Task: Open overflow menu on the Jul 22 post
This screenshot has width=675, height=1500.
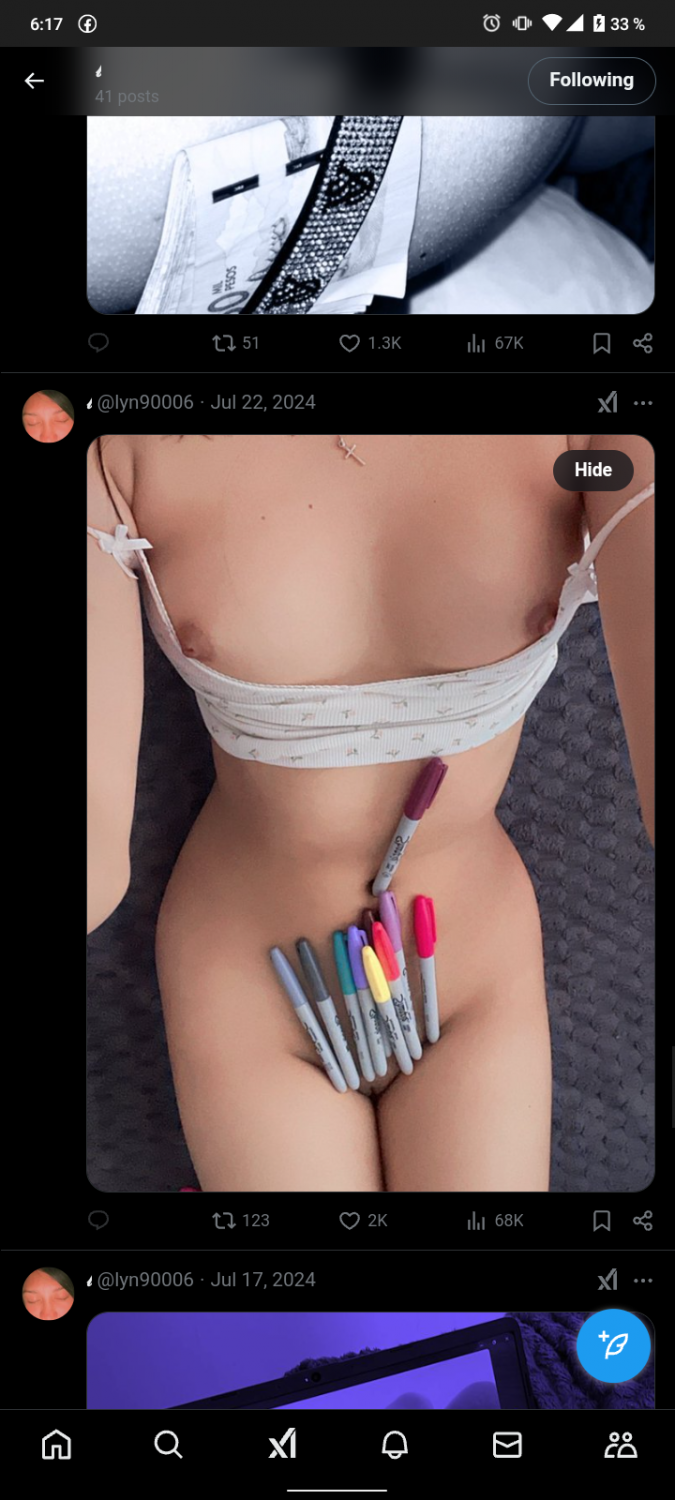Action: (x=643, y=403)
